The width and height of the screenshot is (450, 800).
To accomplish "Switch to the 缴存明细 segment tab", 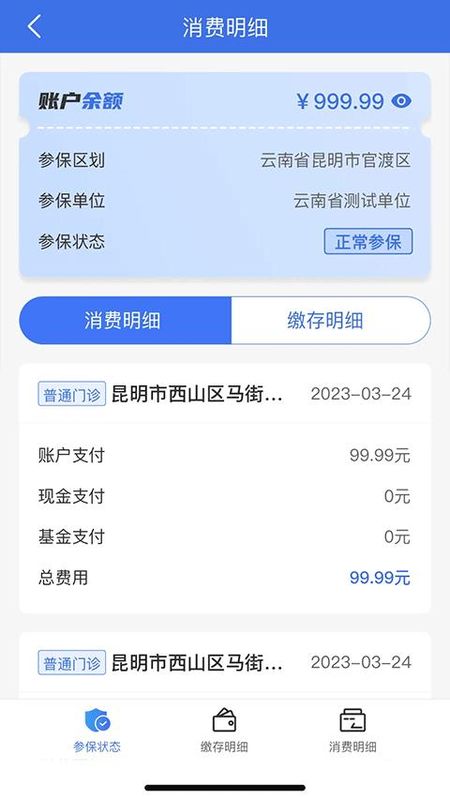I will (331, 320).
